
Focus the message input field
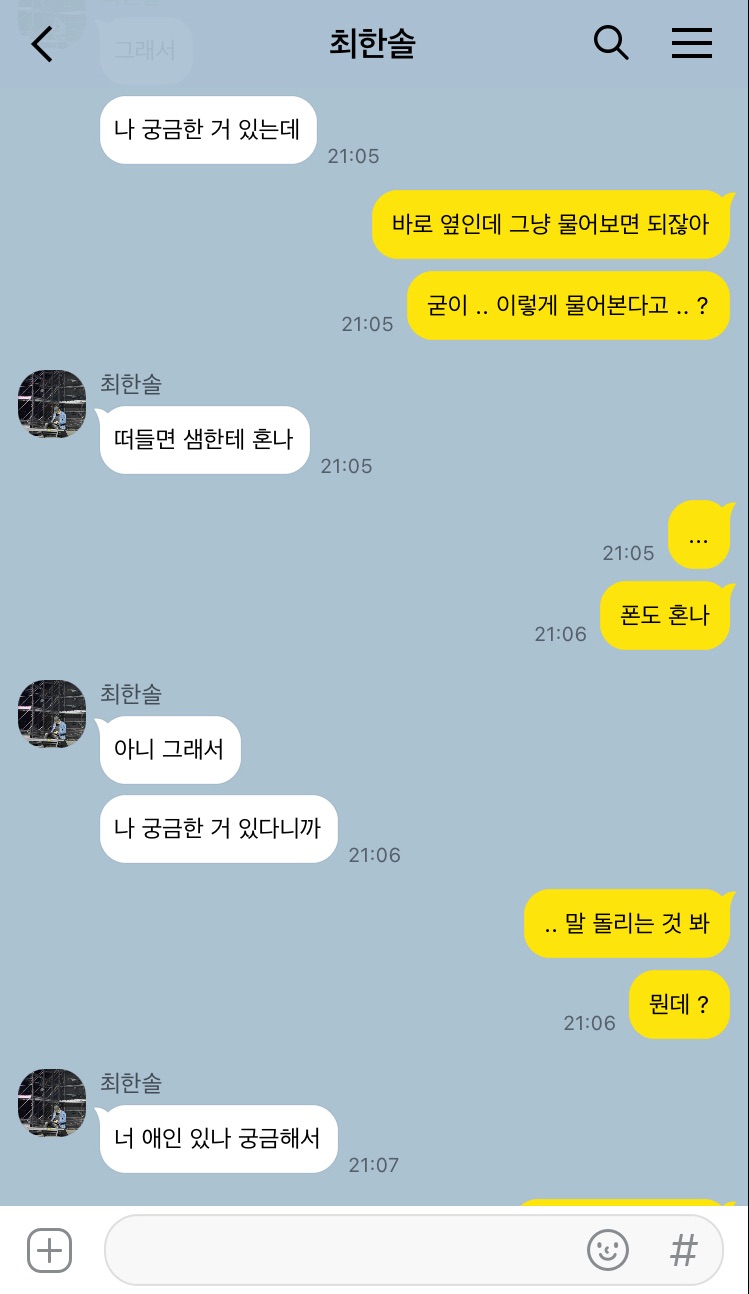(340, 1250)
